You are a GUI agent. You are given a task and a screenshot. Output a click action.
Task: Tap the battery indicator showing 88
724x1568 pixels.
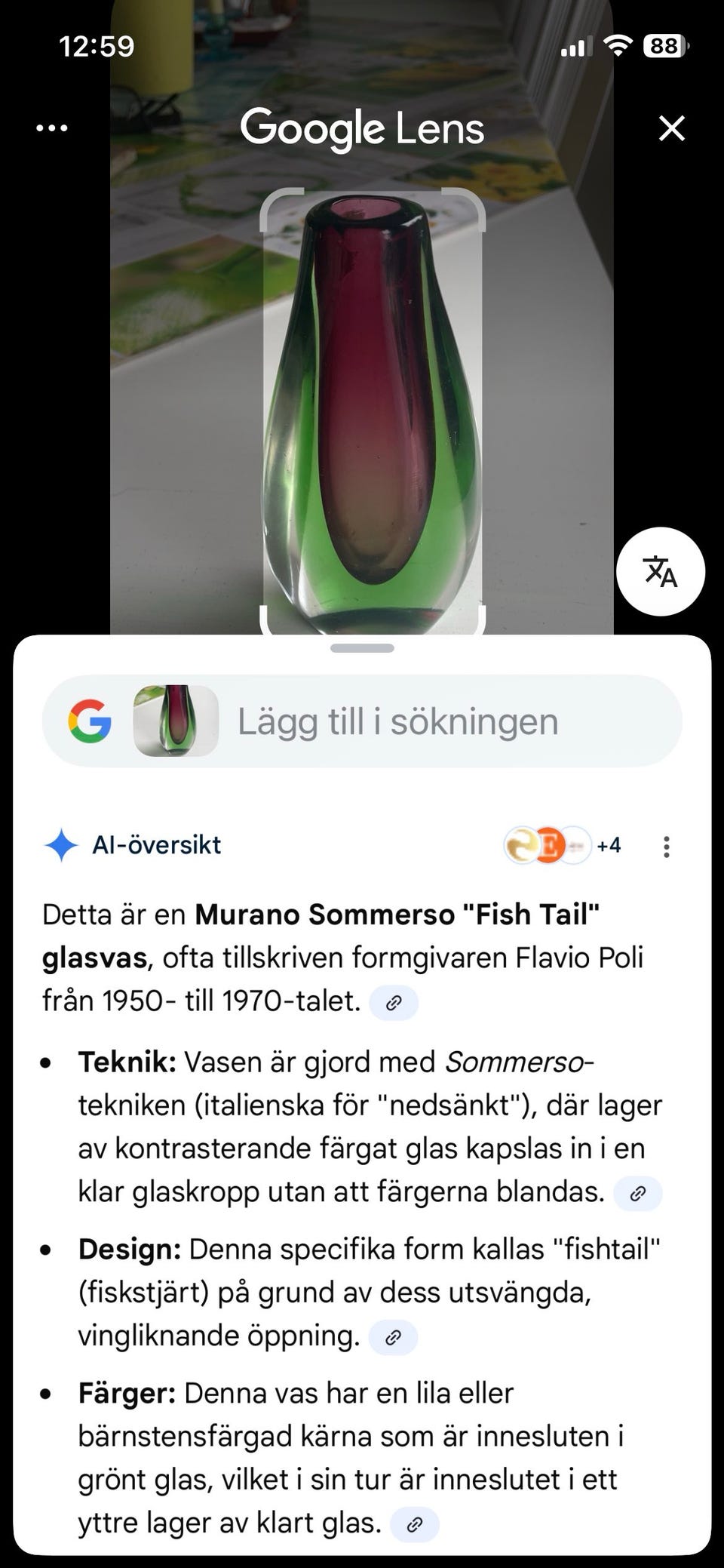click(x=667, y=47)
